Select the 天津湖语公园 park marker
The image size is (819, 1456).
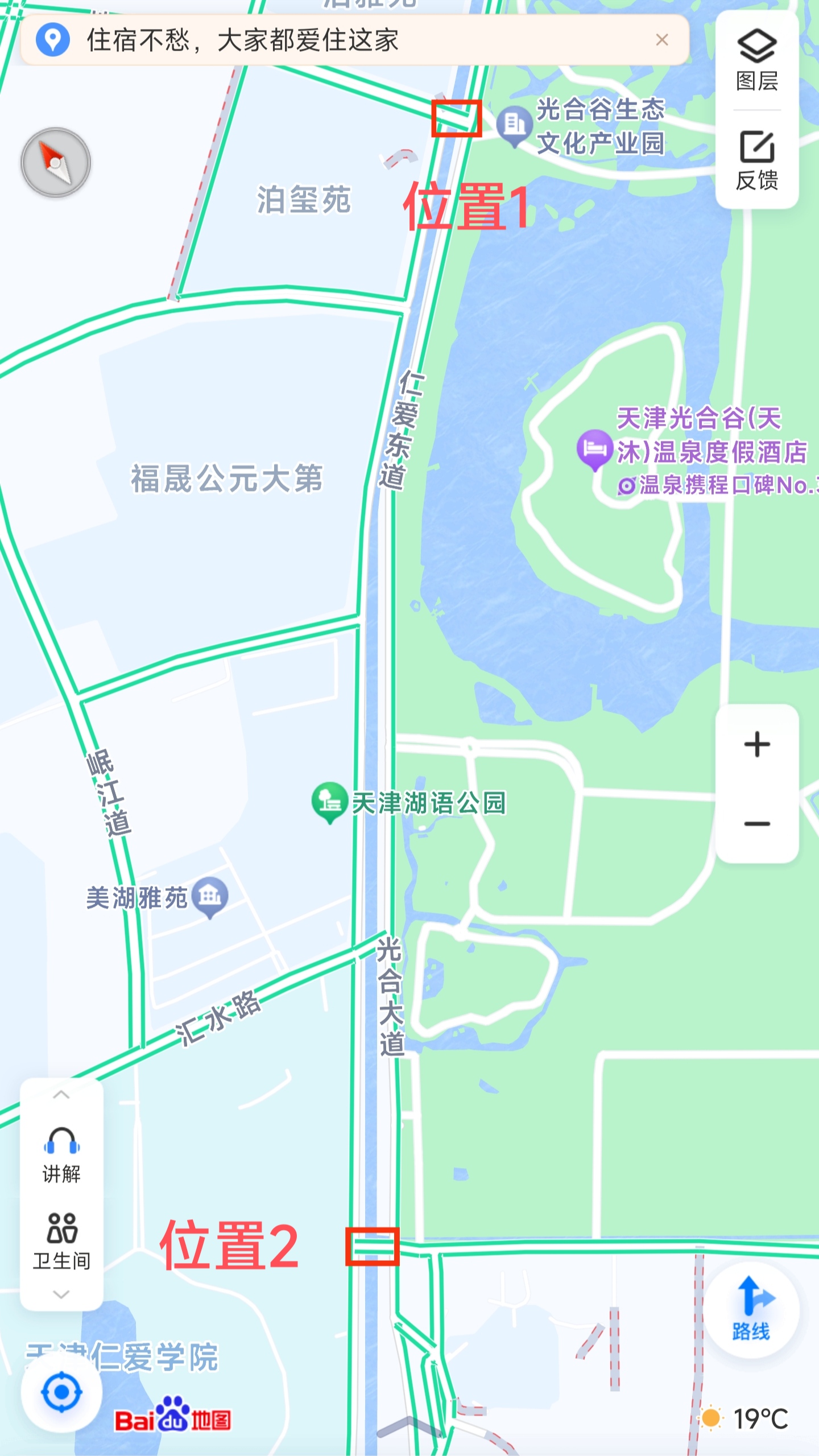click(x=330, y=801)
